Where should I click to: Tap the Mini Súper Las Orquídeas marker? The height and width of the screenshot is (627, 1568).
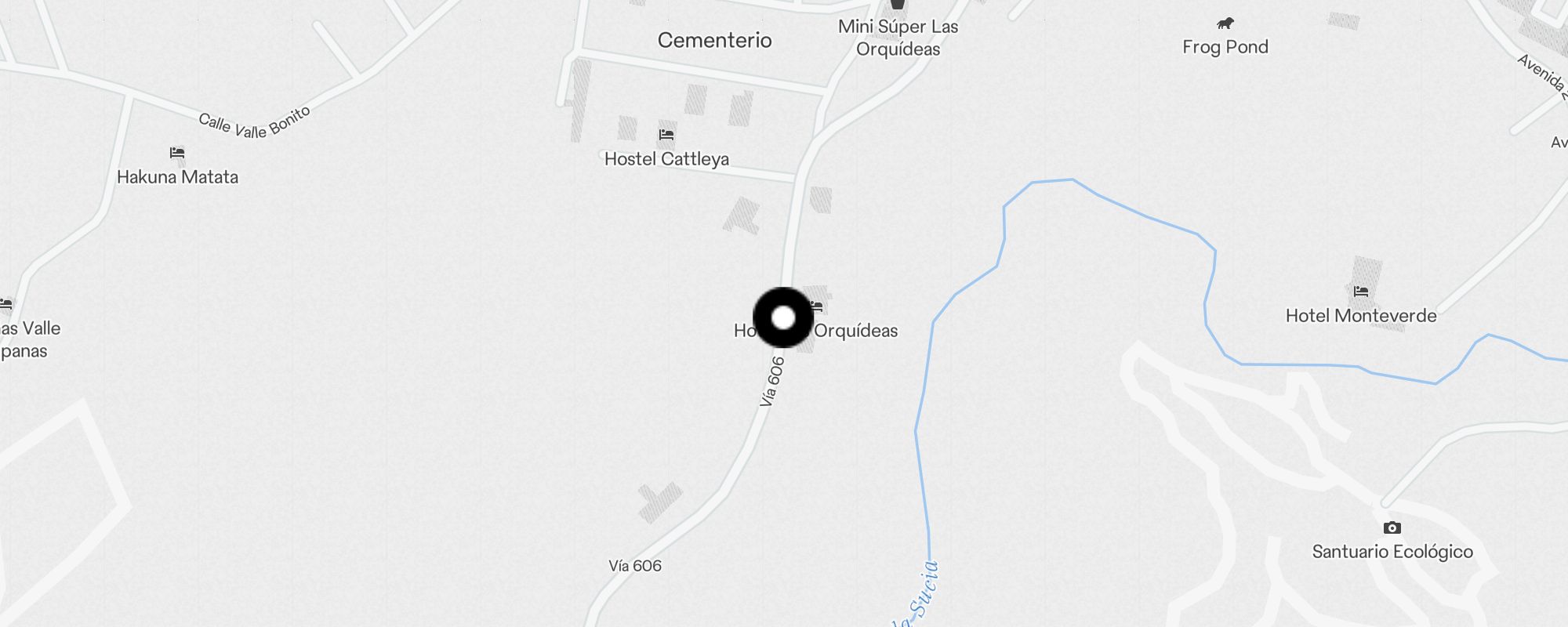point(898,6)
